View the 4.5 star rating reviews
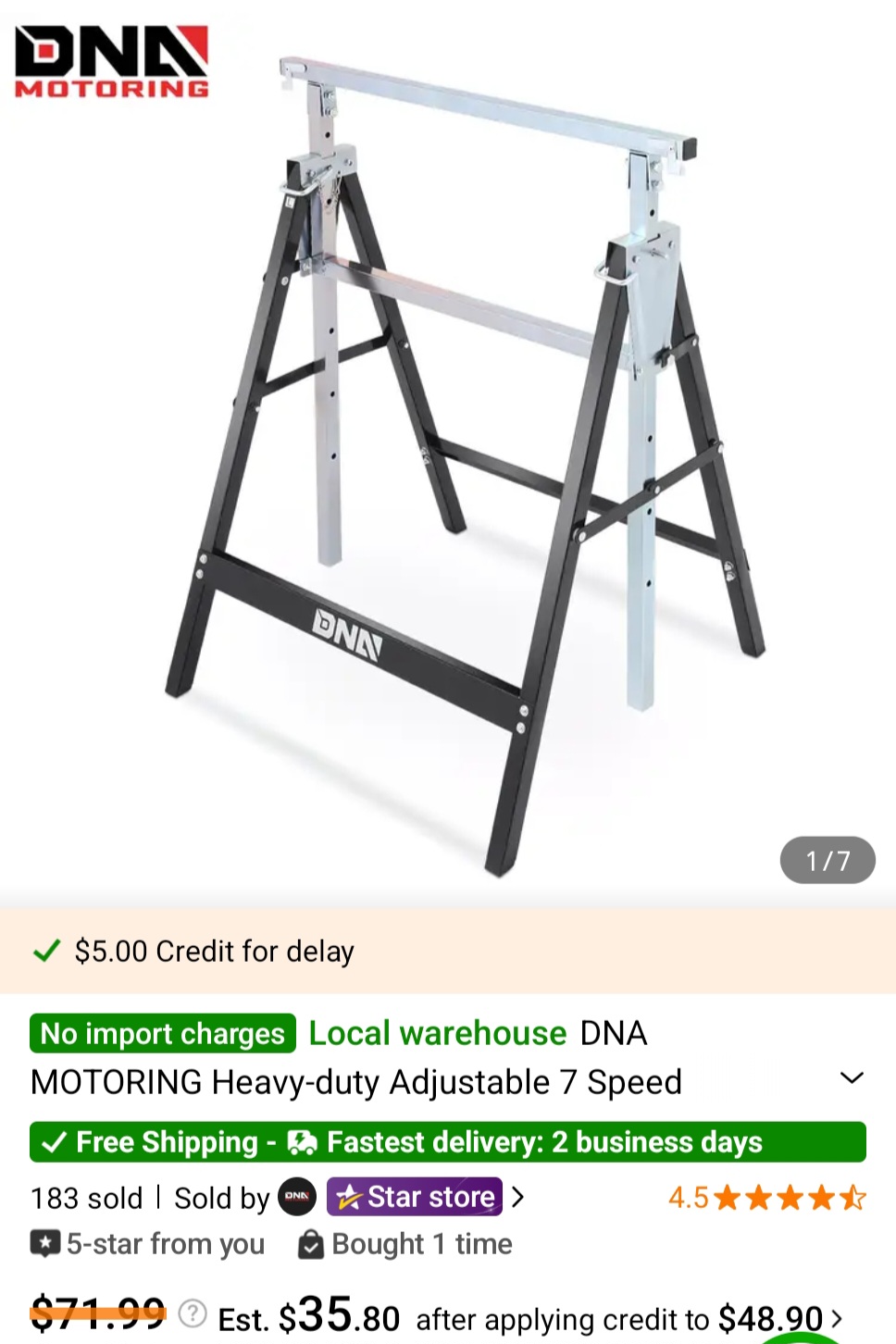 (x=766, y=1198)
